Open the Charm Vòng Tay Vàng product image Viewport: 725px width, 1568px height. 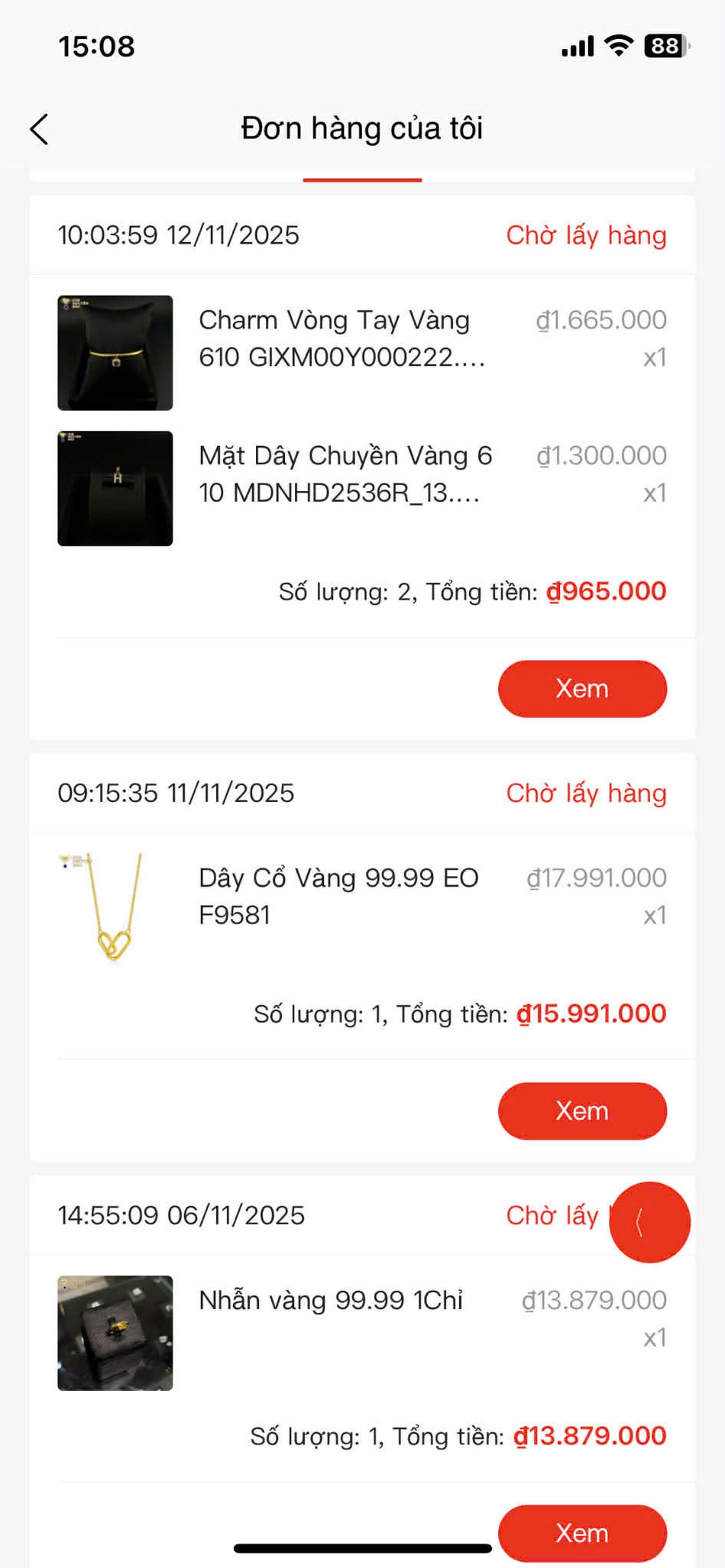(x=114, y=351)
